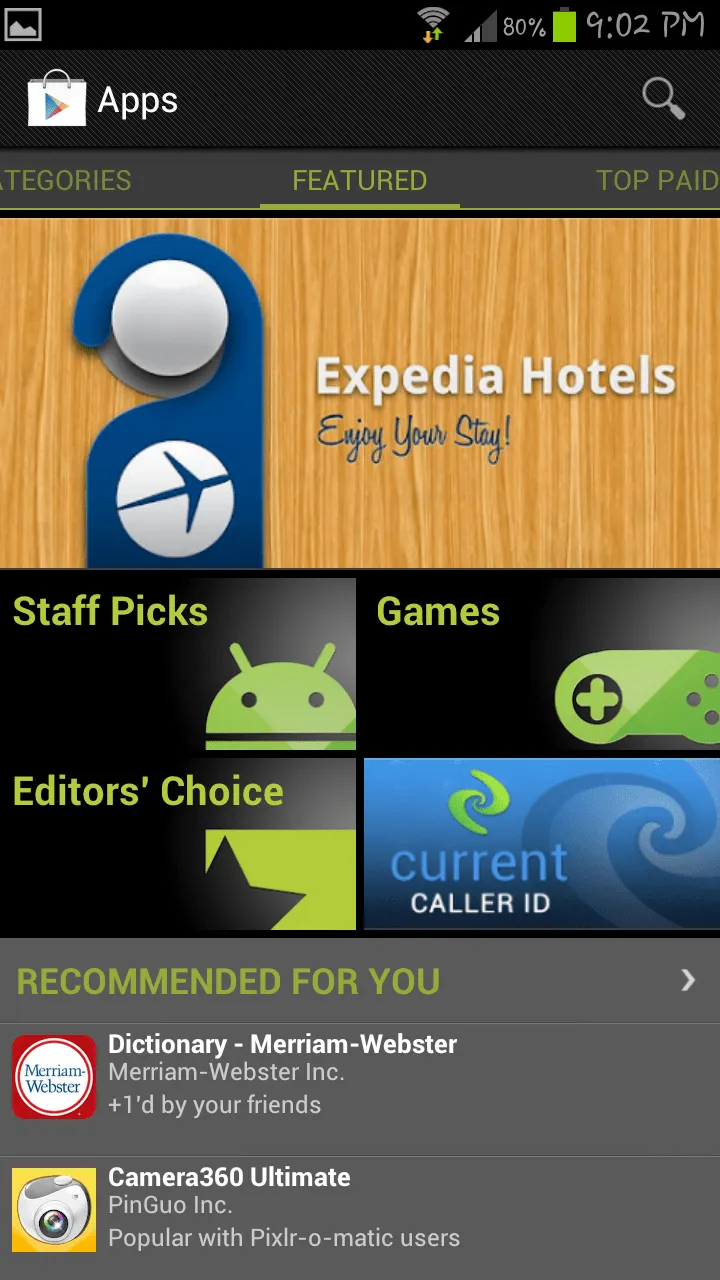Viewport: 720px width, 1280px height.
Task: Open the Expedia Hotels banner
Action: [360, 393]
